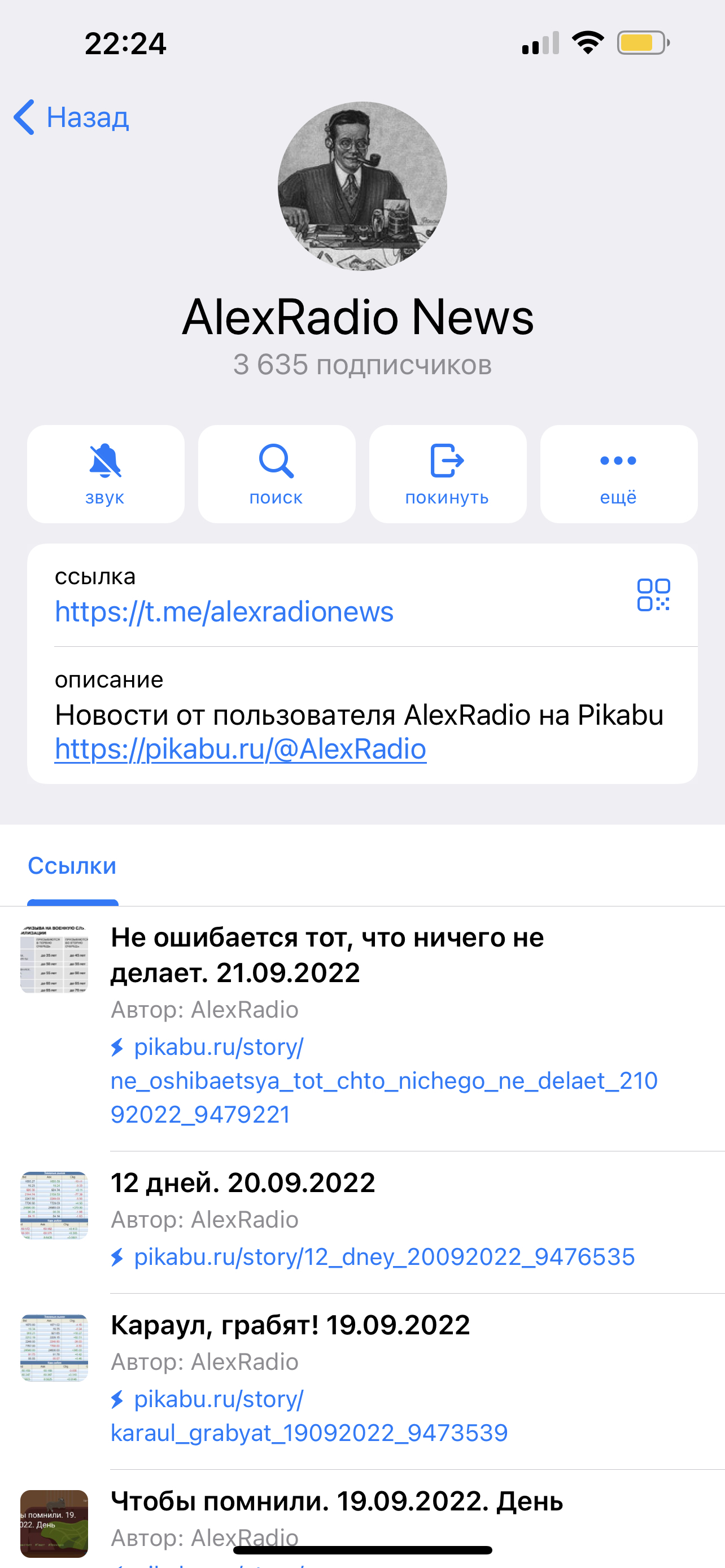The width and height of the screenshot is (725, 1568).
Task: Open the ещё more options menu
Action: (618, 474)
